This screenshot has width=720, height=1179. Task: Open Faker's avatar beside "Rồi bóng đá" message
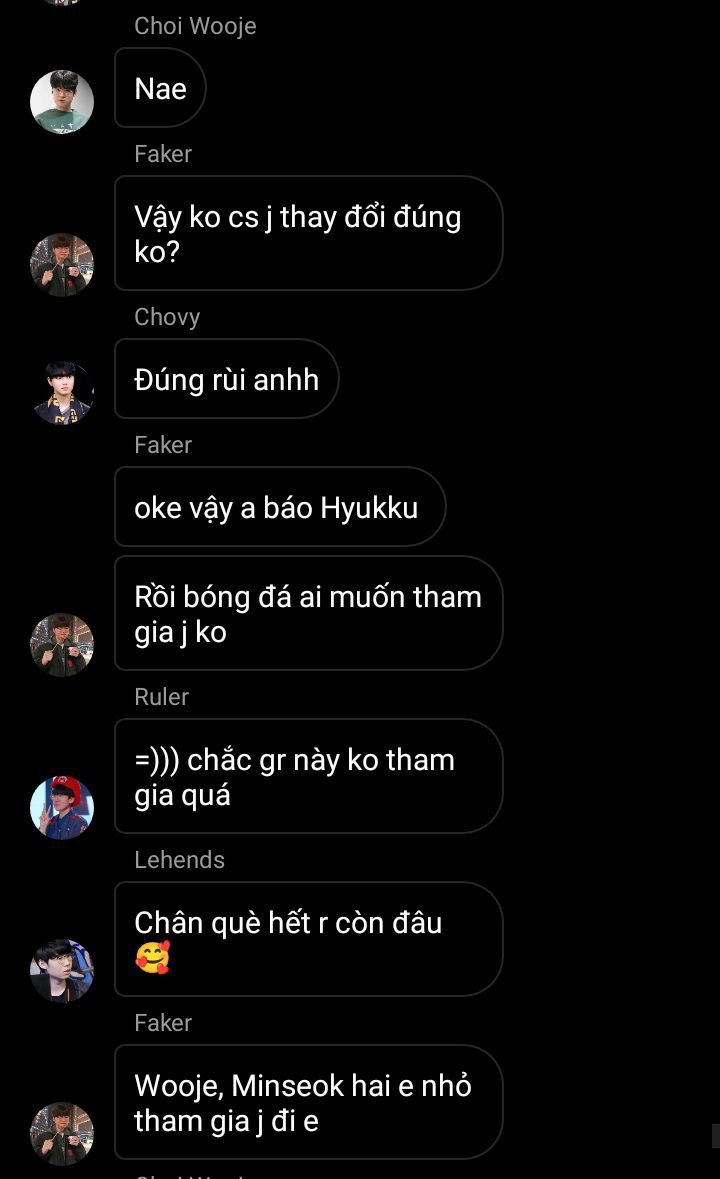[62, 645]
